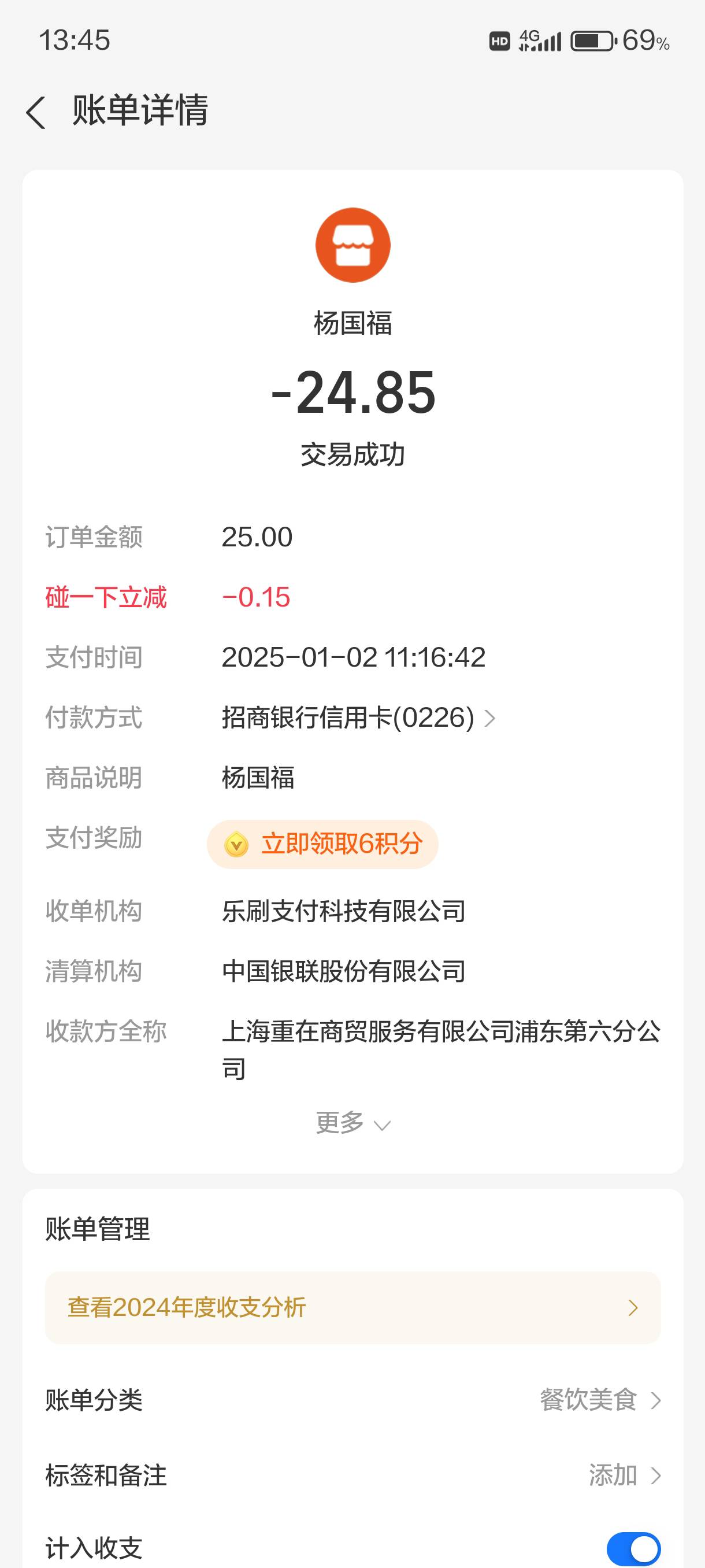Open the 杨国福 merchant icon
Viewport: 705px width, 1568px height.
point(353,245)
